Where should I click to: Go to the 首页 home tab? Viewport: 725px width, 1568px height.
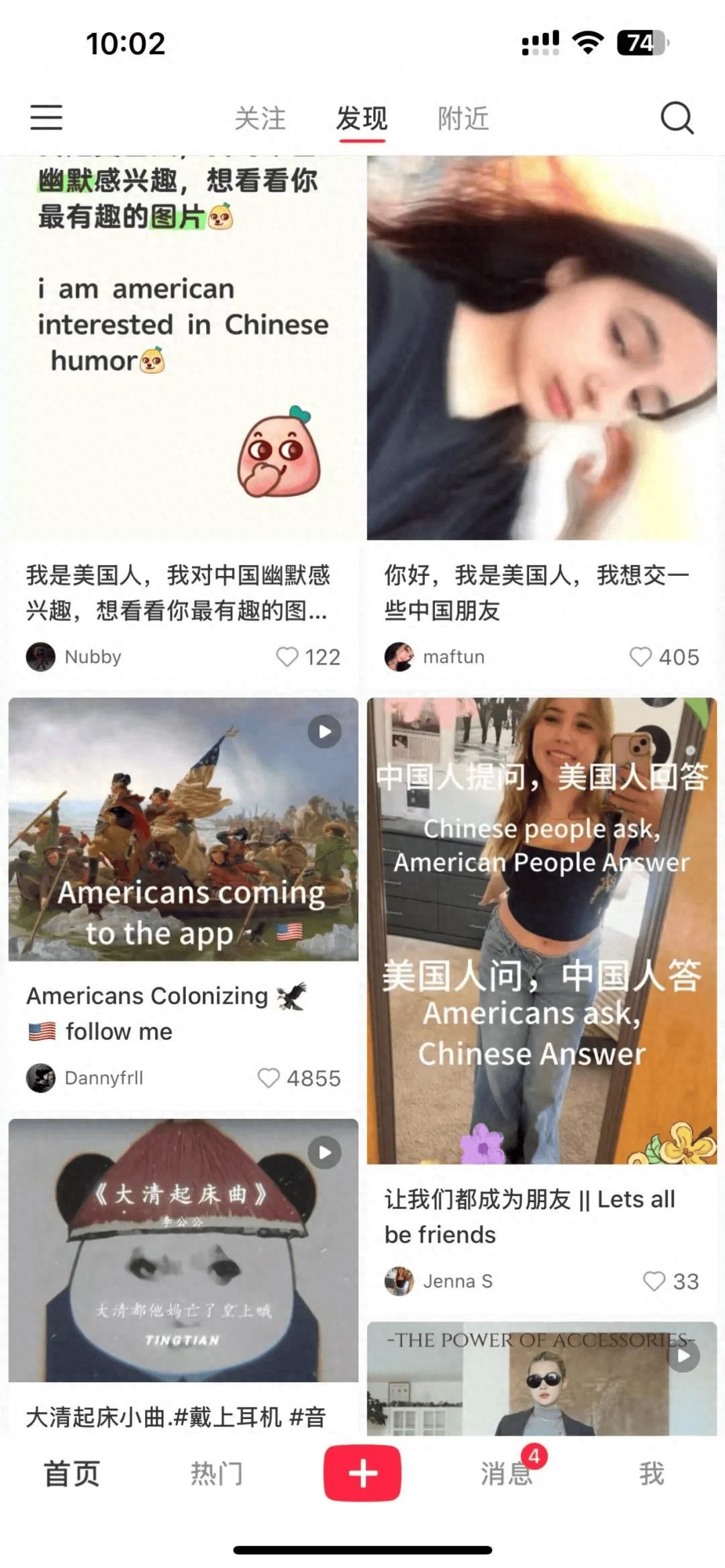71,1474
